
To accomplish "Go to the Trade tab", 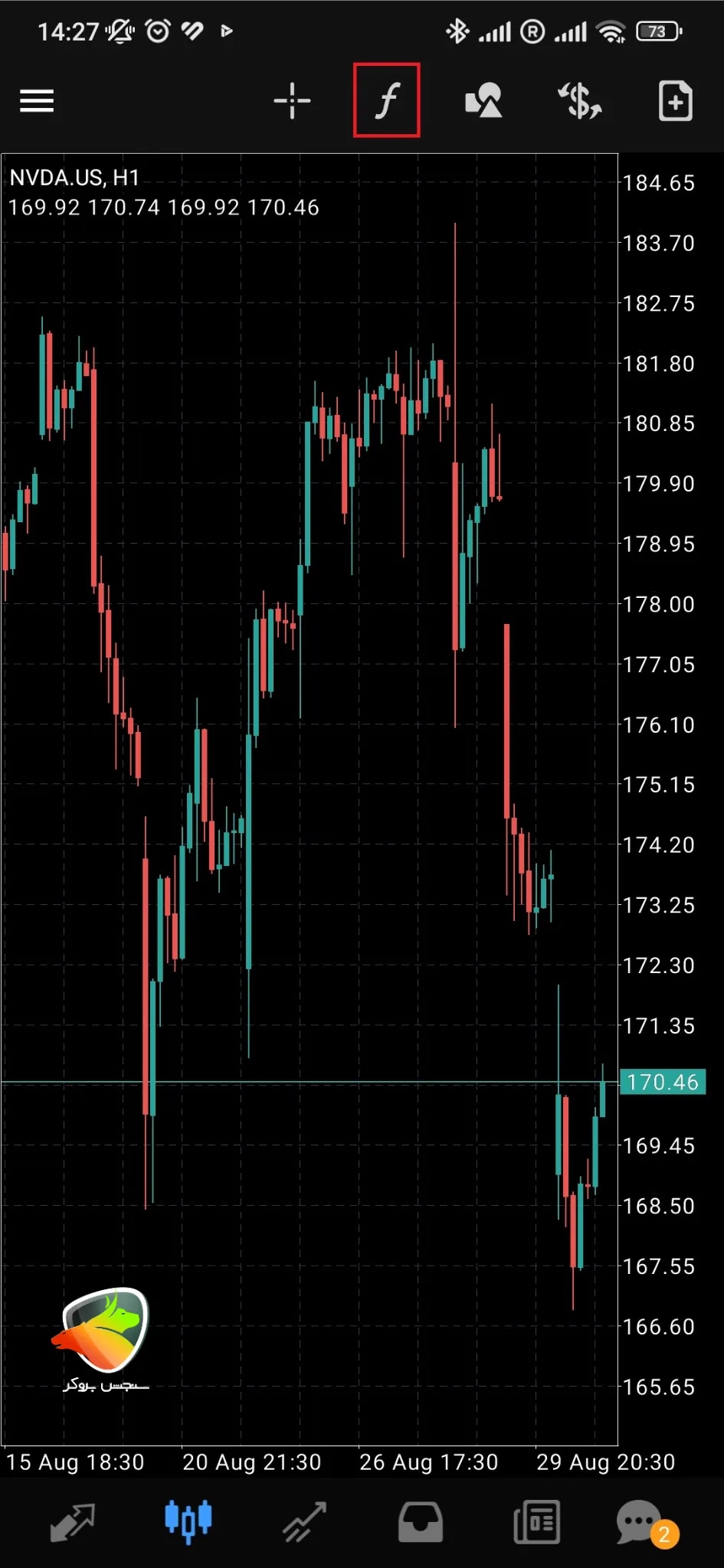I will (304, 1521).
